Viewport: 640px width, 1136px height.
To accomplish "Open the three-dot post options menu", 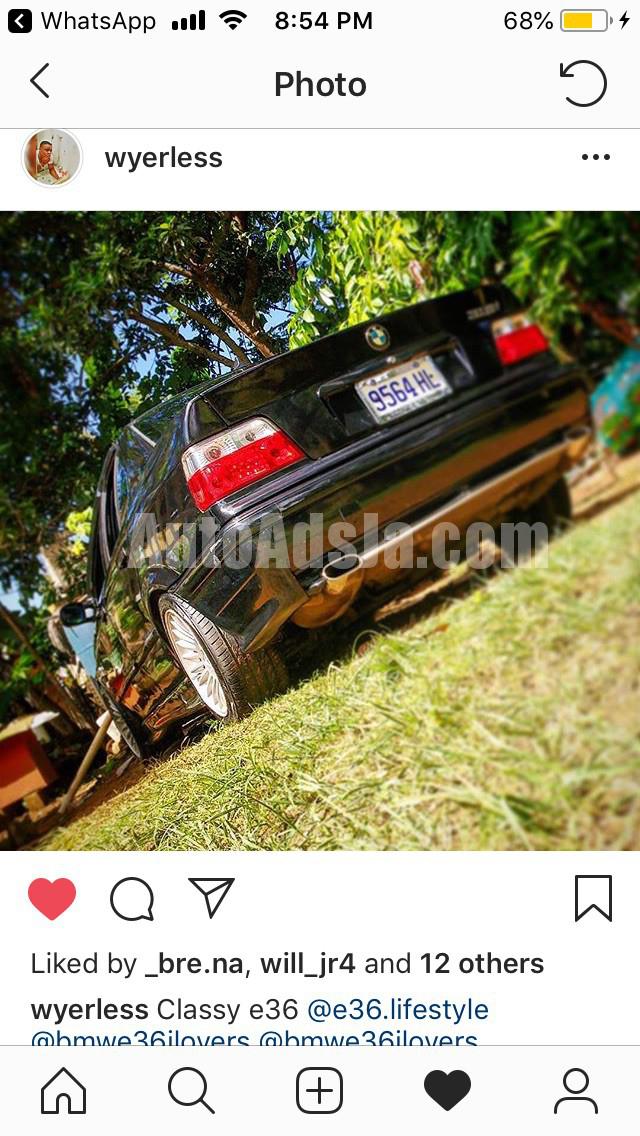I will tap(596, 156).
